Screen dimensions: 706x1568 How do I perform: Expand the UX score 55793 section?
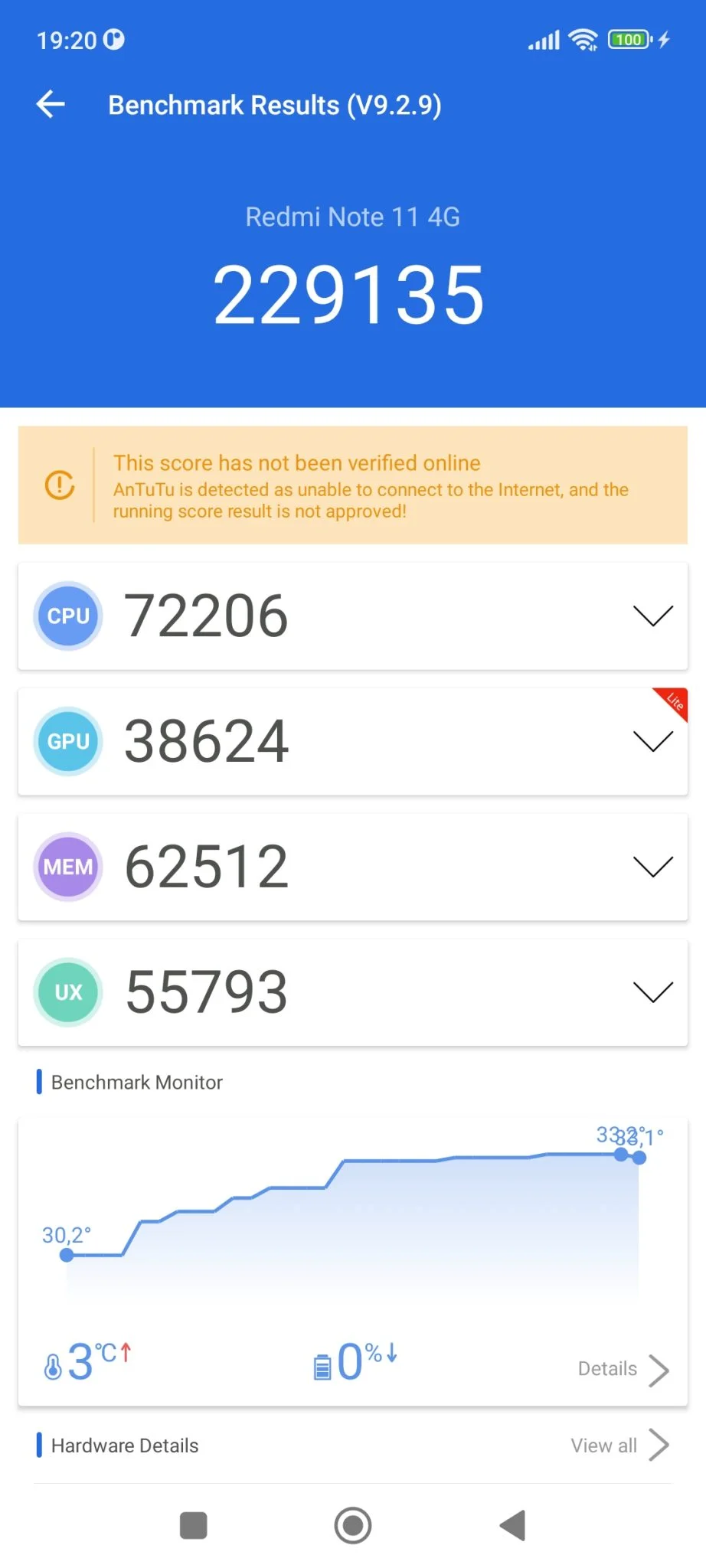tap(652, 992)
